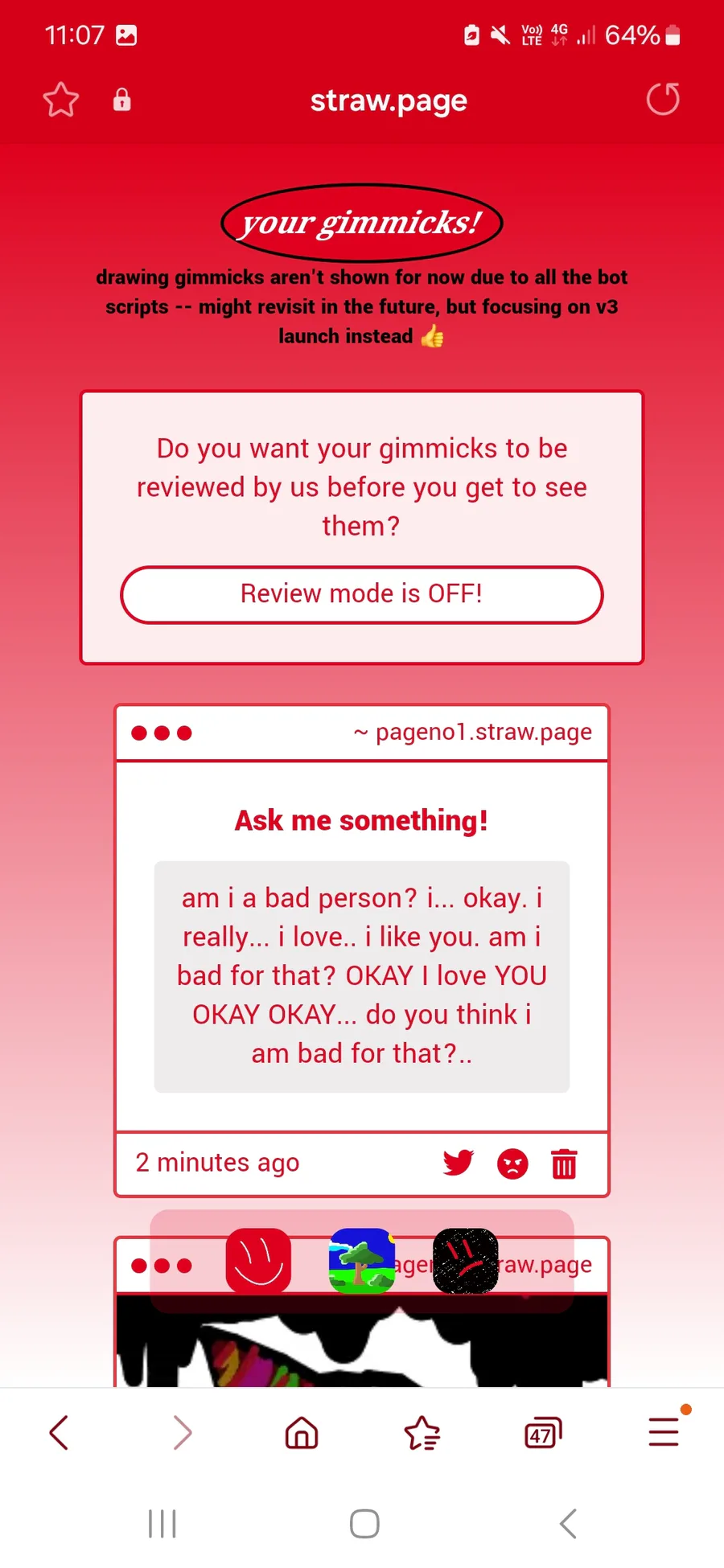Go back to the previous page
Viewport: 724px width, 1568px height.
click(x=60, y=1433)
